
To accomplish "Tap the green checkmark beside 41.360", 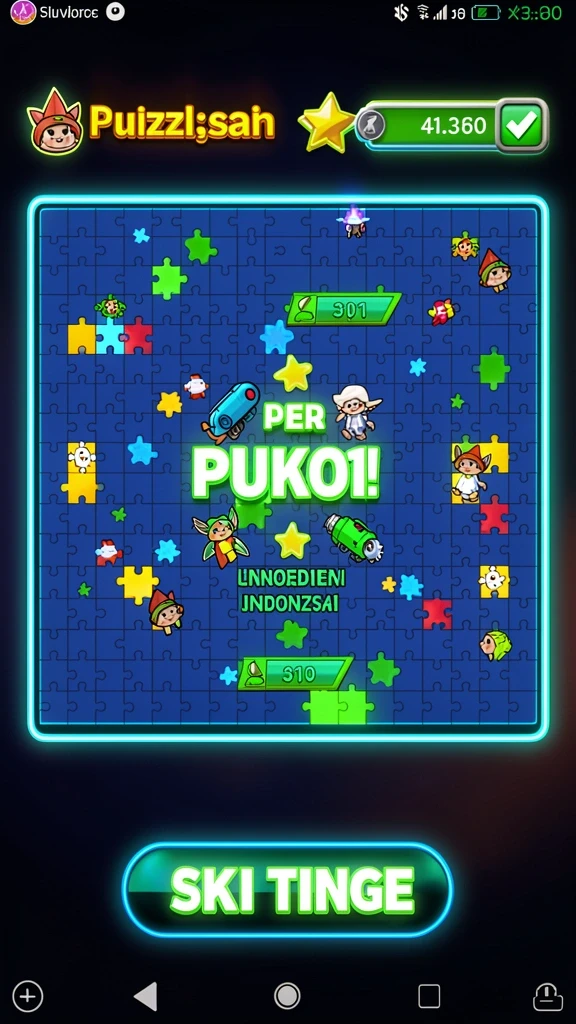I will click(522, 125).
